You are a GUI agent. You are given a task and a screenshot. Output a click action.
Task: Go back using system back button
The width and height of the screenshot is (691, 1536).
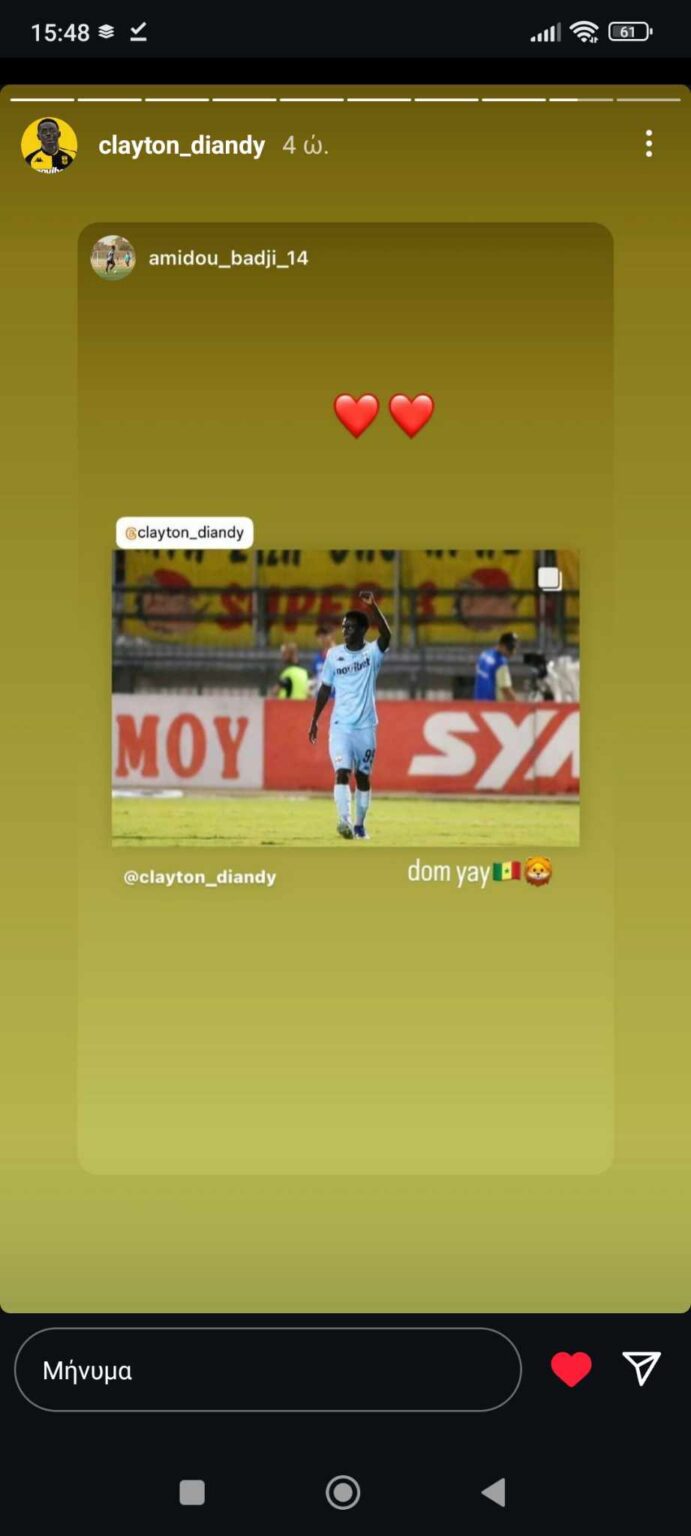tap(493, 1493)
